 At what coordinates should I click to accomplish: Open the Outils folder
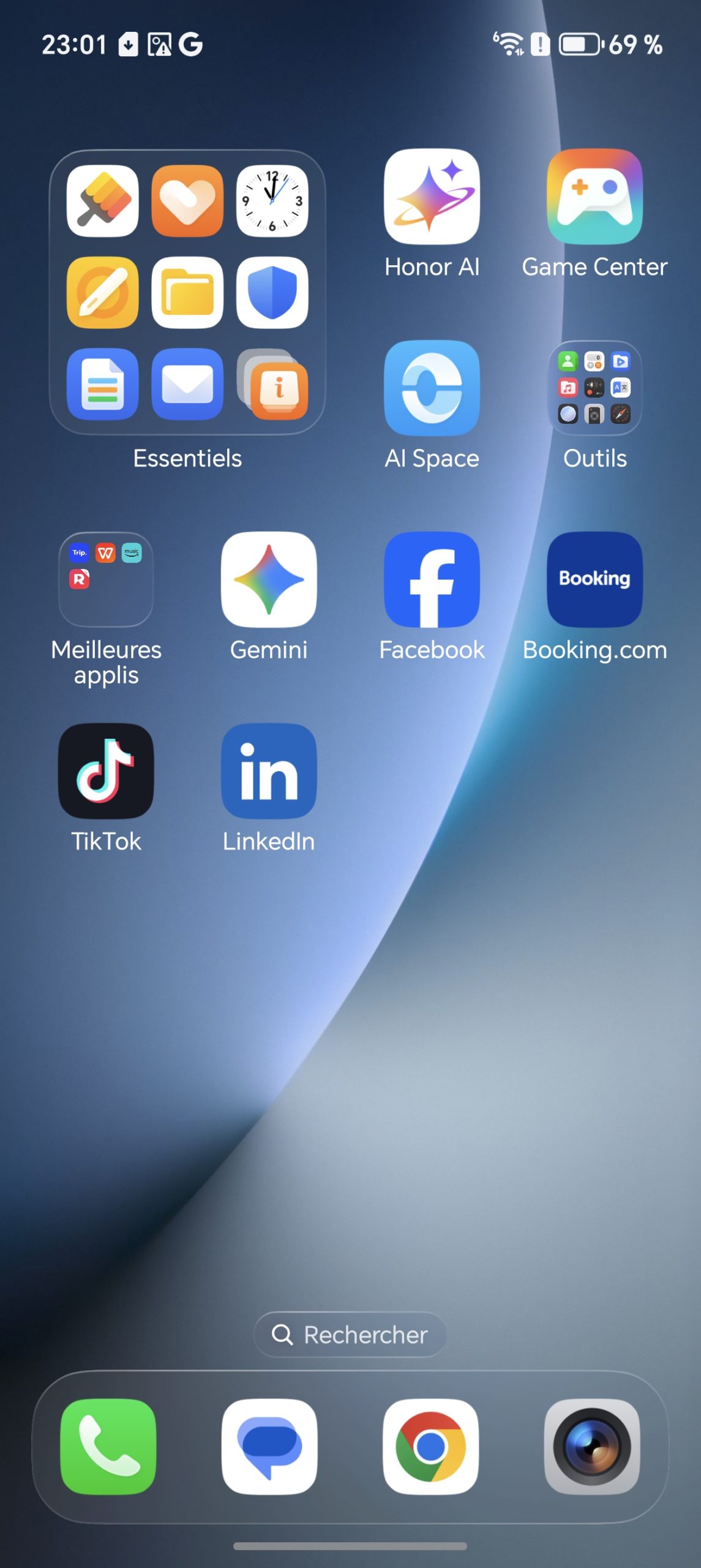coord(594,388)
